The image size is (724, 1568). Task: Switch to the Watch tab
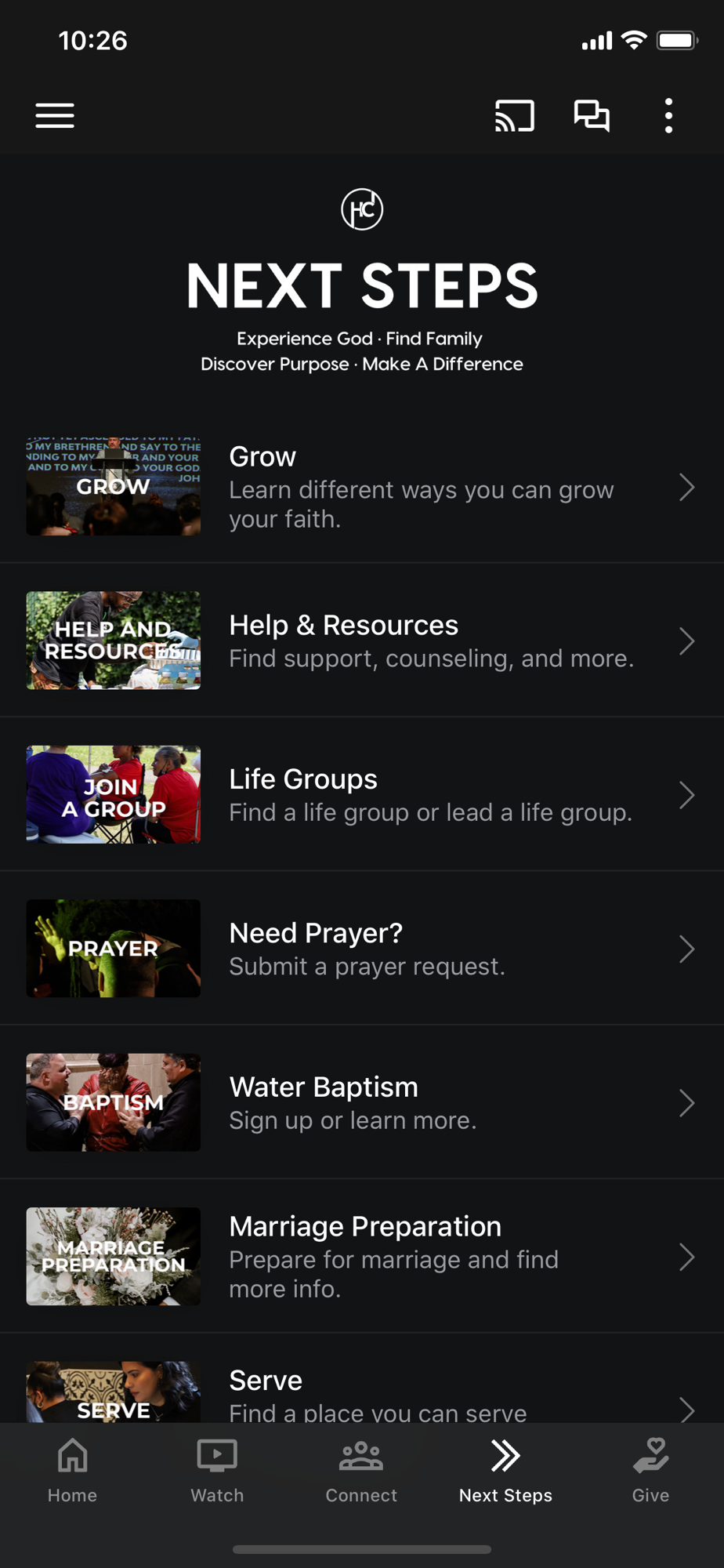click(x=217, y=1471)
